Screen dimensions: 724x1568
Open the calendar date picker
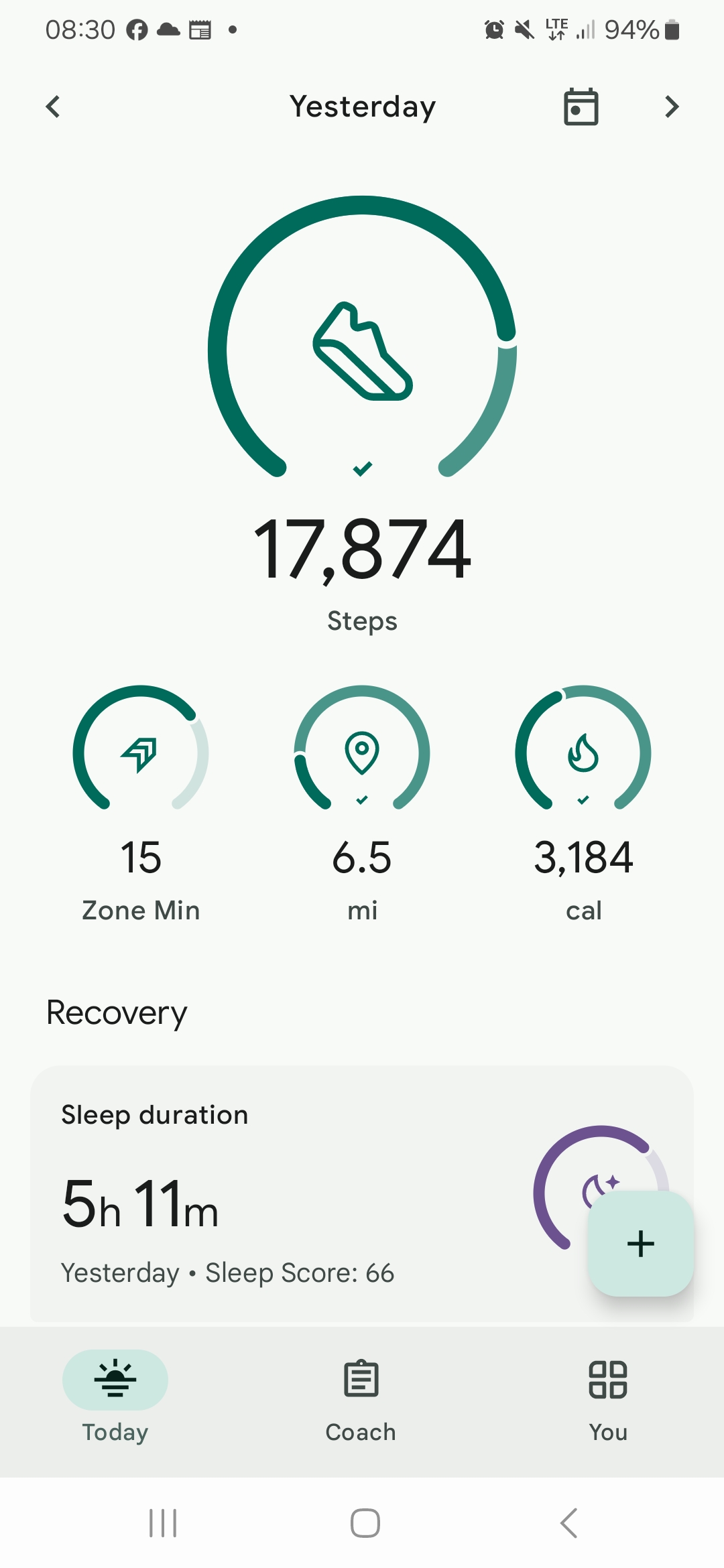(581, 107)
